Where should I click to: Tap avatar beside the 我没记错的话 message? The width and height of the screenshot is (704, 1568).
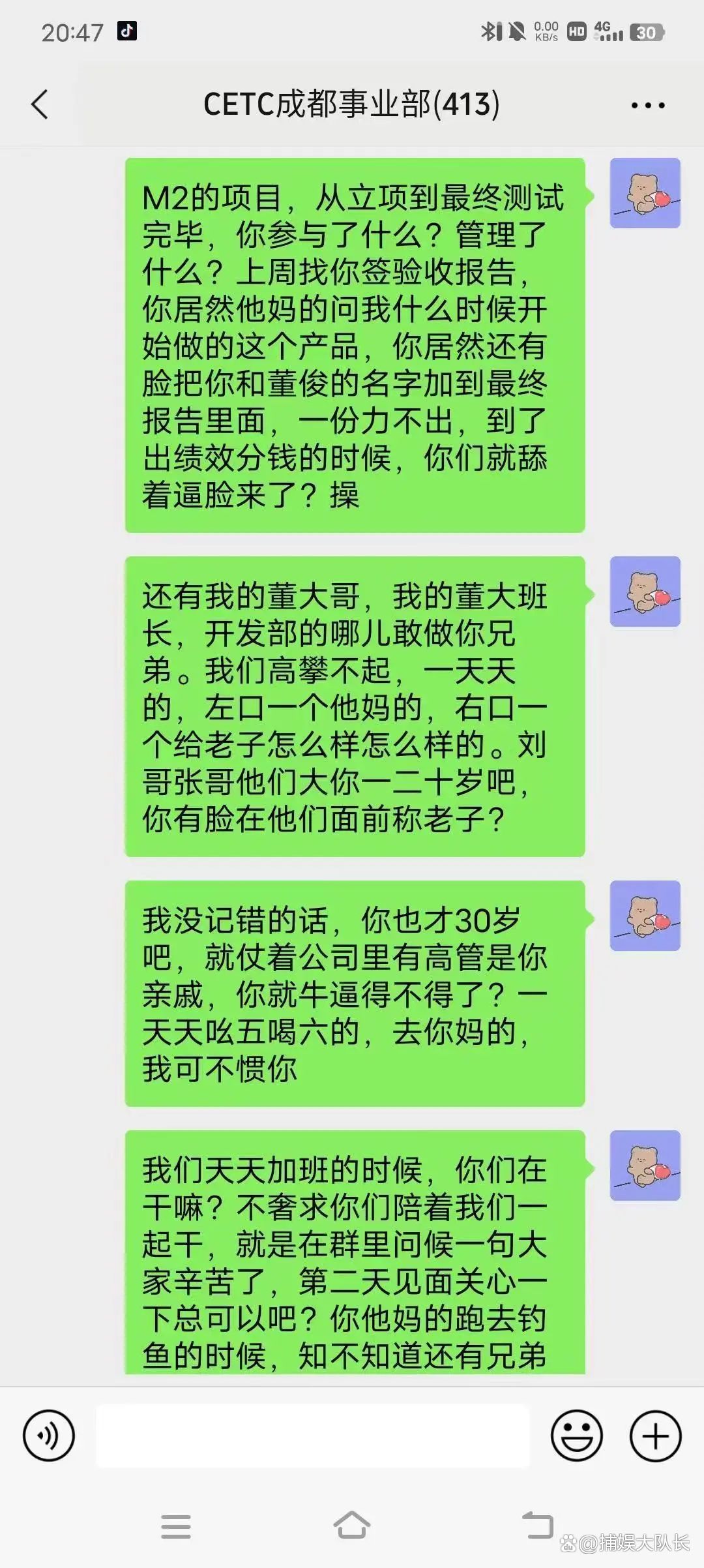[645, 916]
